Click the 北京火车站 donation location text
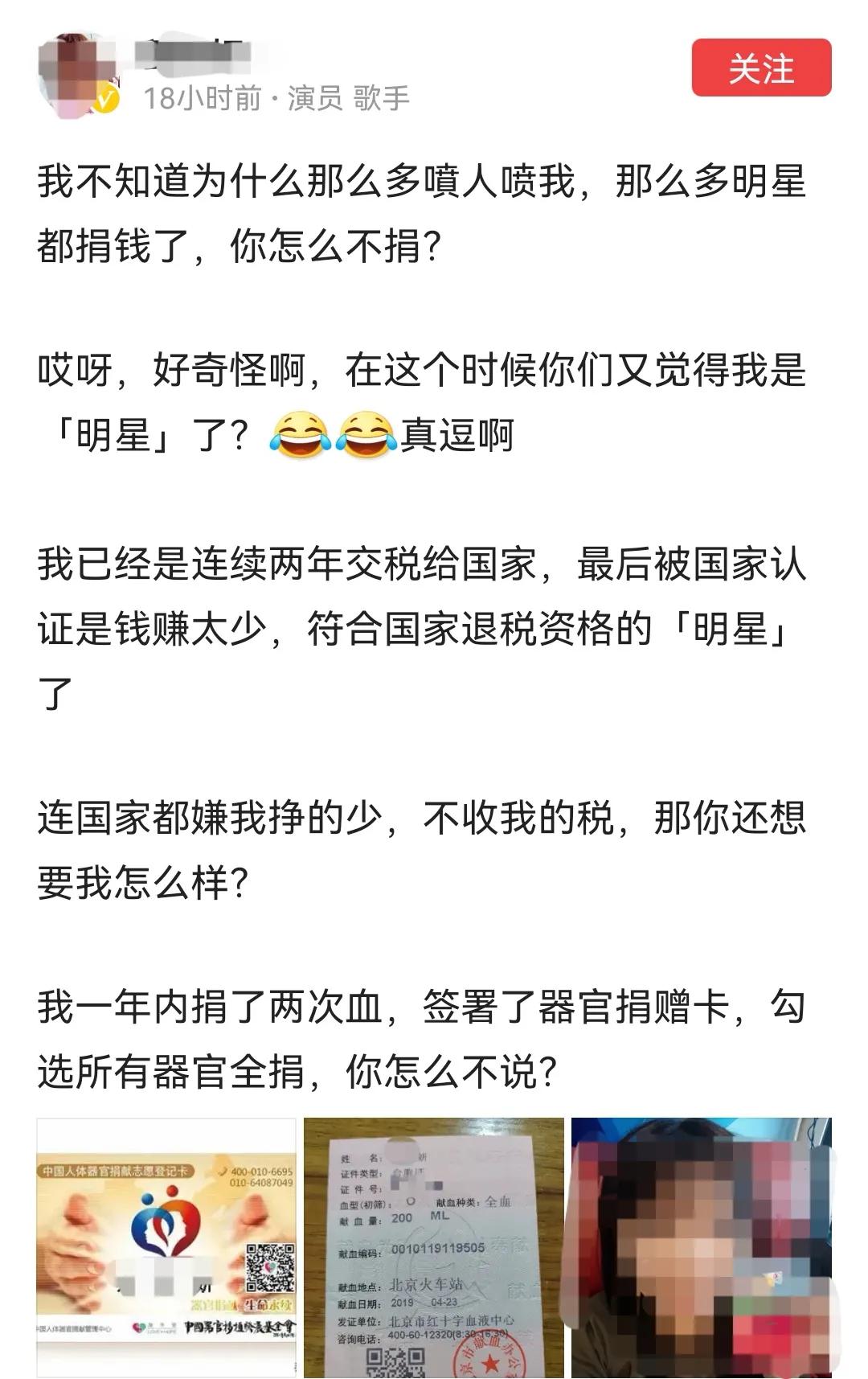 pos(427,1286)
